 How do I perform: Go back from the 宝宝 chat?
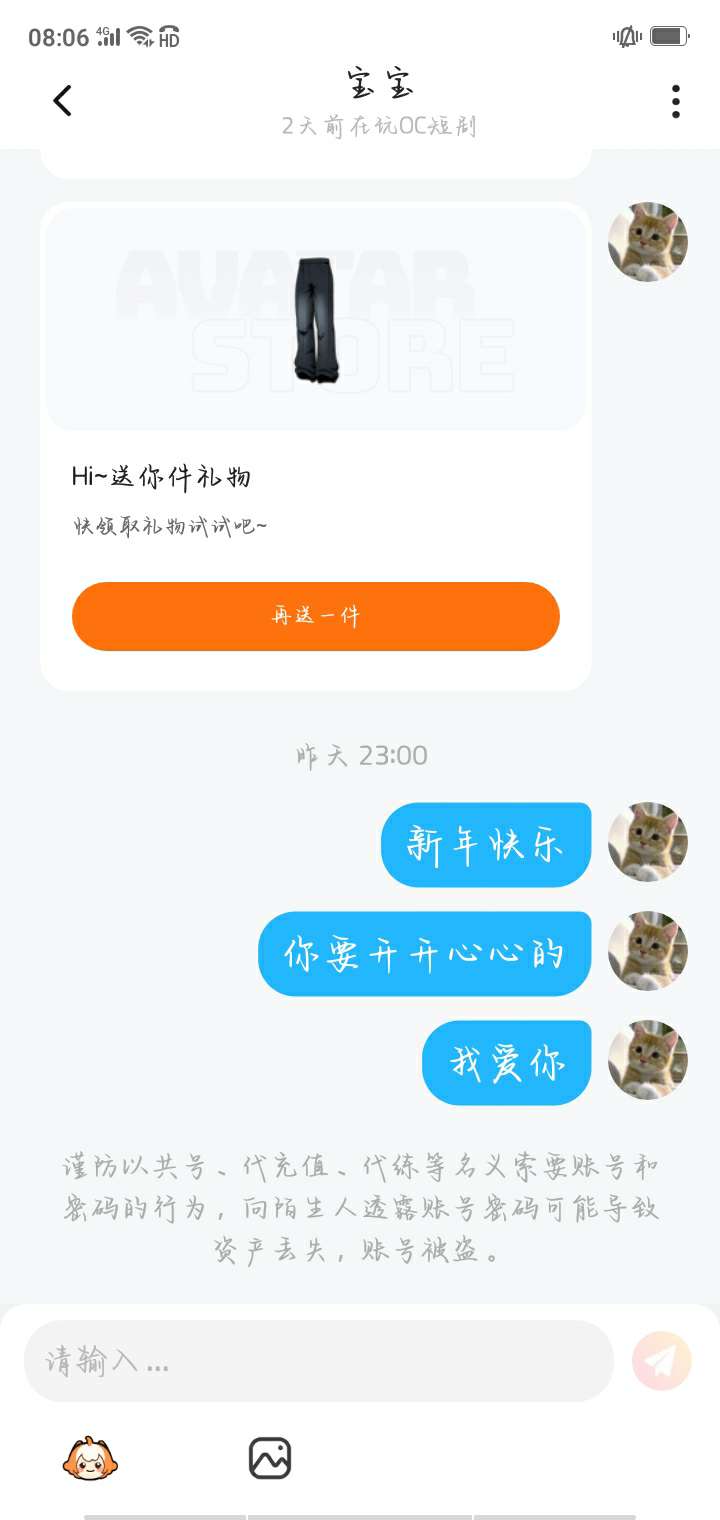click(x=62, y=100)
